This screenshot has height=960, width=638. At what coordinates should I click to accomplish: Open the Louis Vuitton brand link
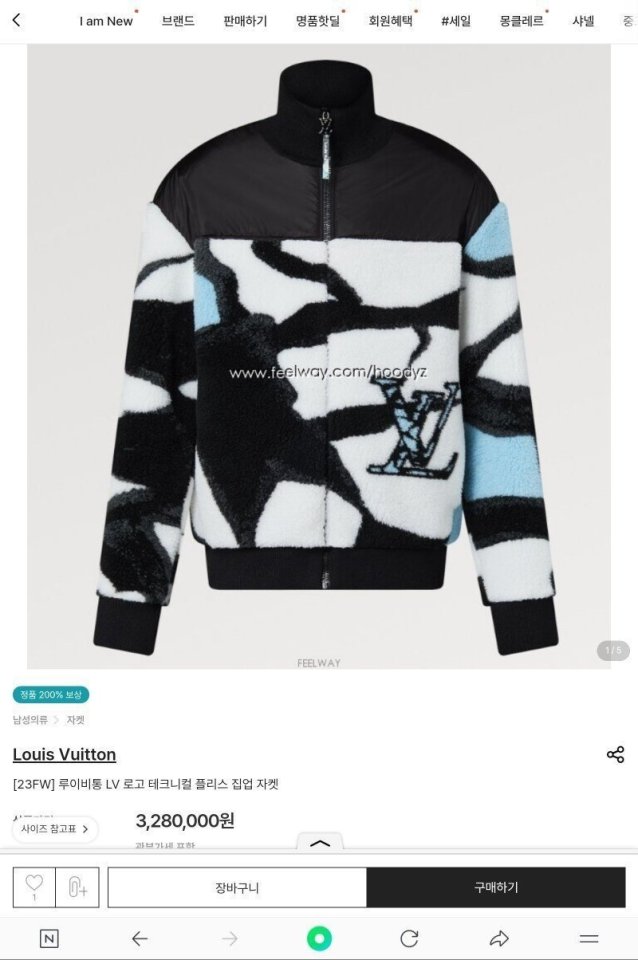[x=64, y=754]
